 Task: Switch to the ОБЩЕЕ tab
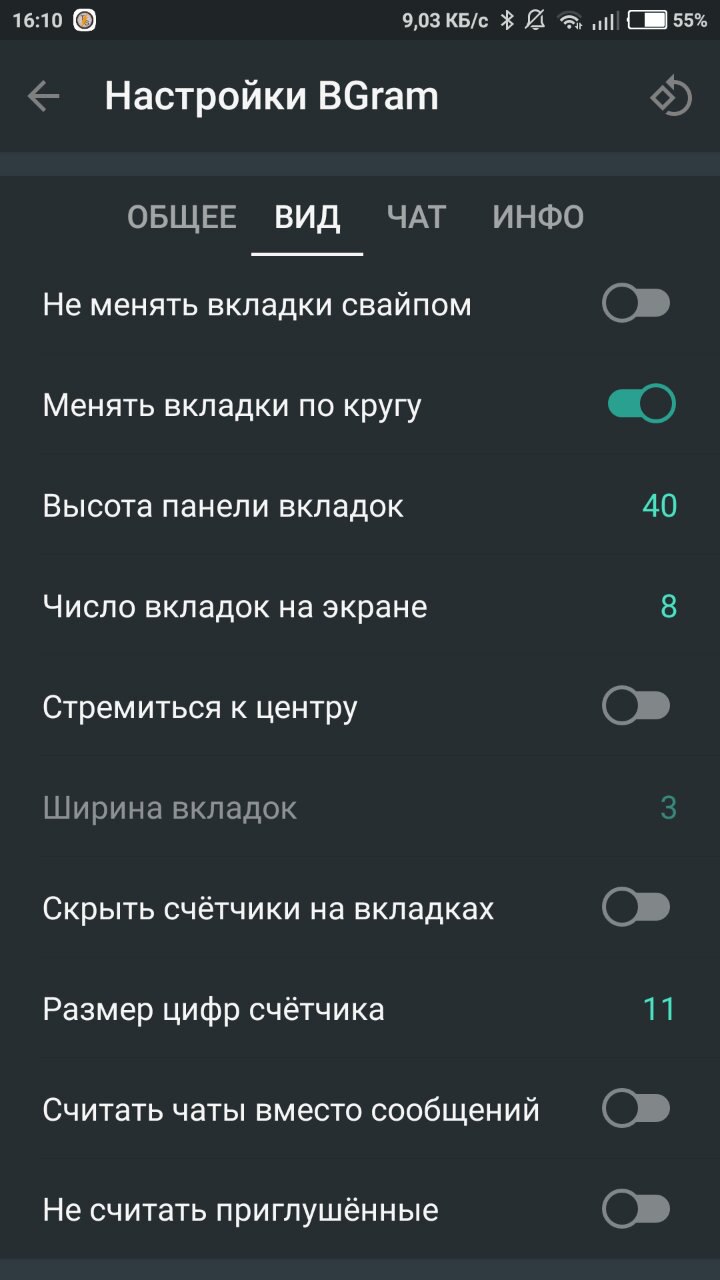pyautogui.click(x=182, y=217)
